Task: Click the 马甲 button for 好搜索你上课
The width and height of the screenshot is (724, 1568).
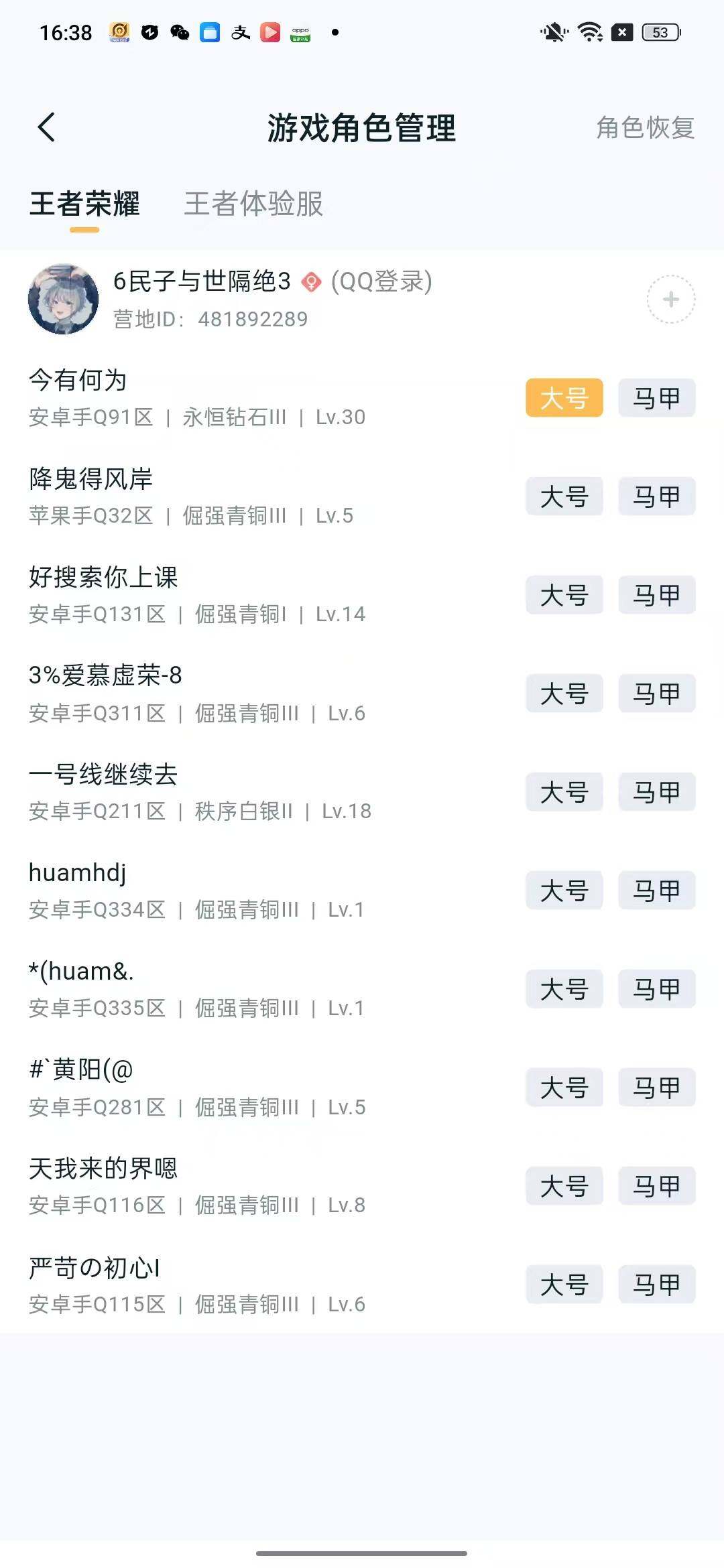Action: pos(656,595)
